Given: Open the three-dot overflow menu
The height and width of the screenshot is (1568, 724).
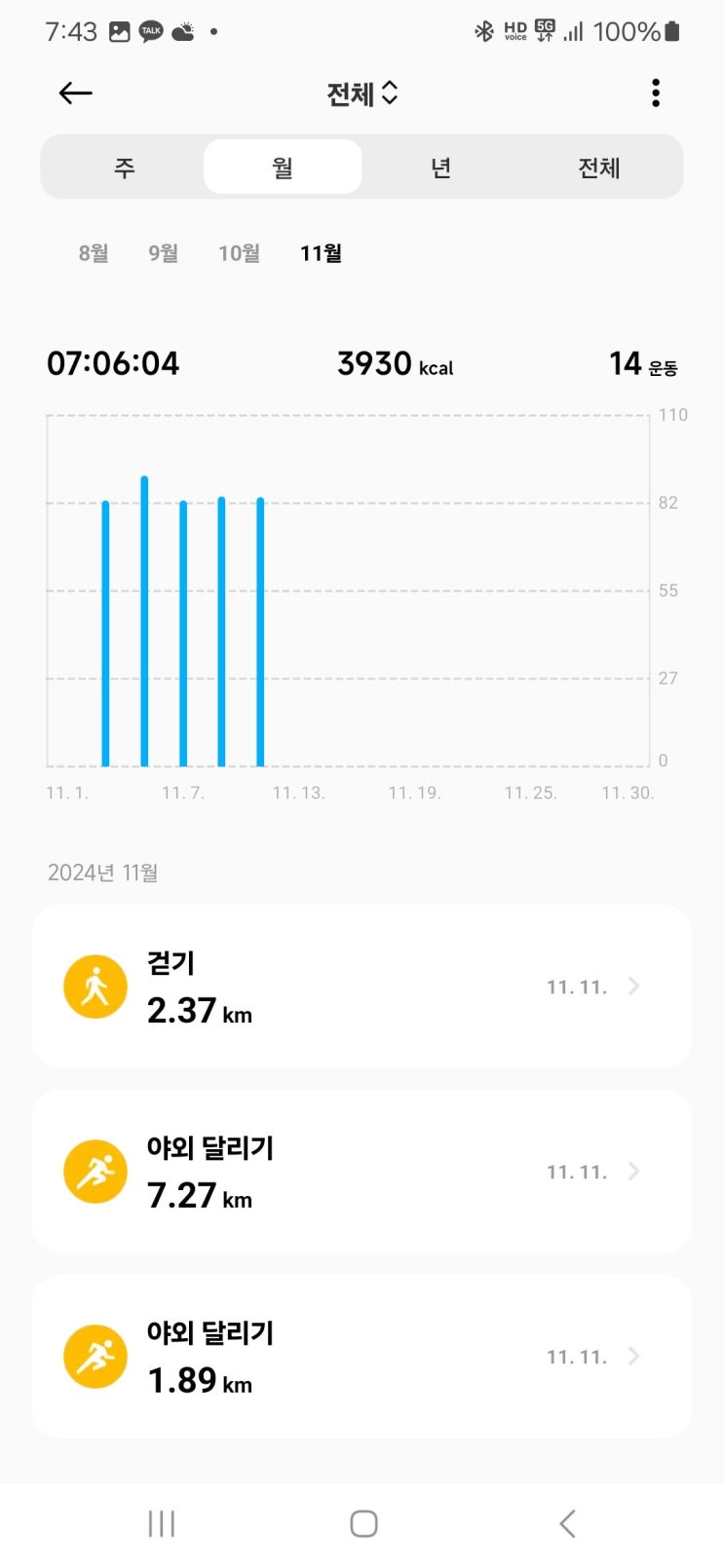Looking at the screenshot, I should [x=656, y=93].
